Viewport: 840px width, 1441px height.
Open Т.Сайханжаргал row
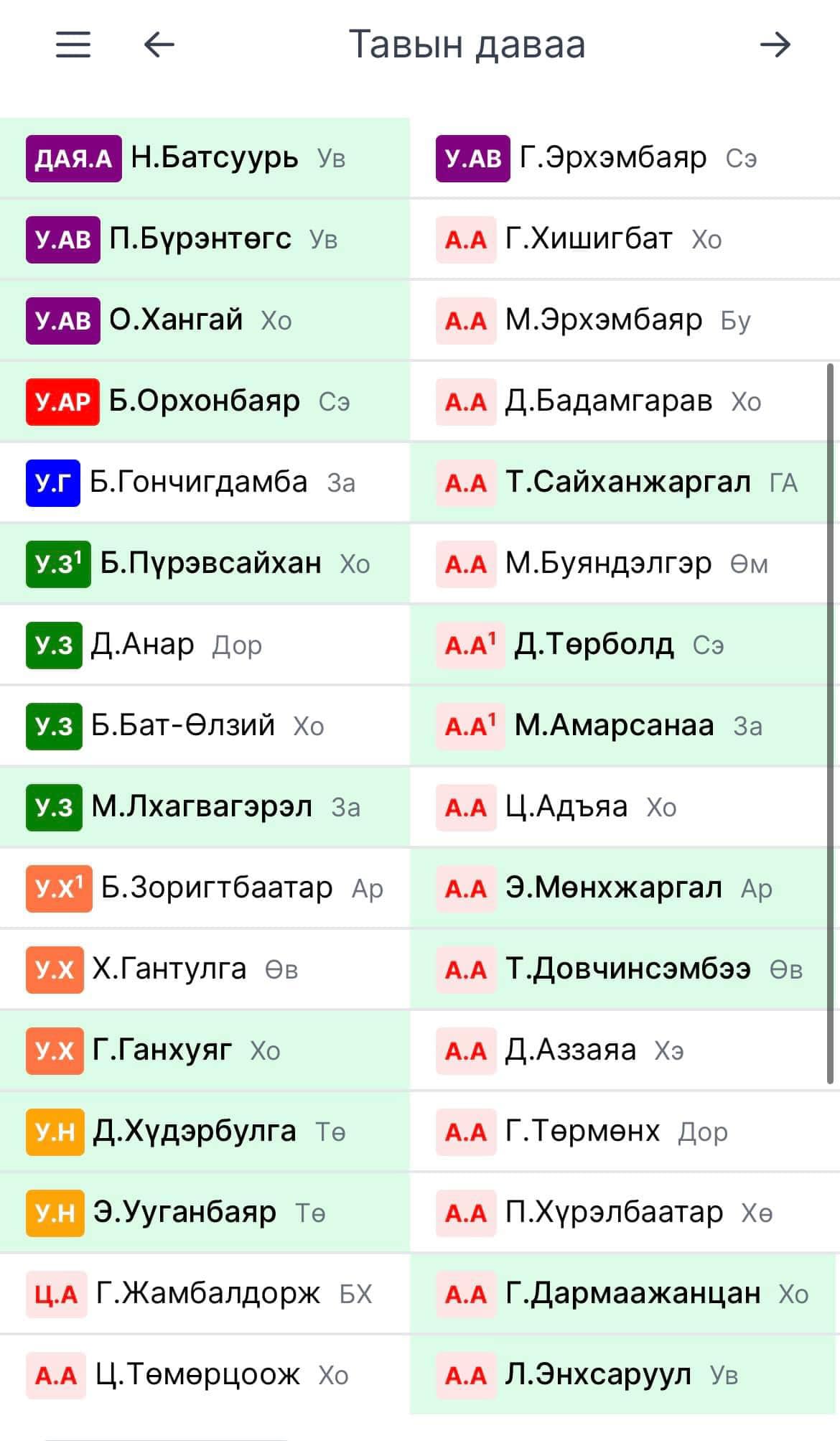627,482
